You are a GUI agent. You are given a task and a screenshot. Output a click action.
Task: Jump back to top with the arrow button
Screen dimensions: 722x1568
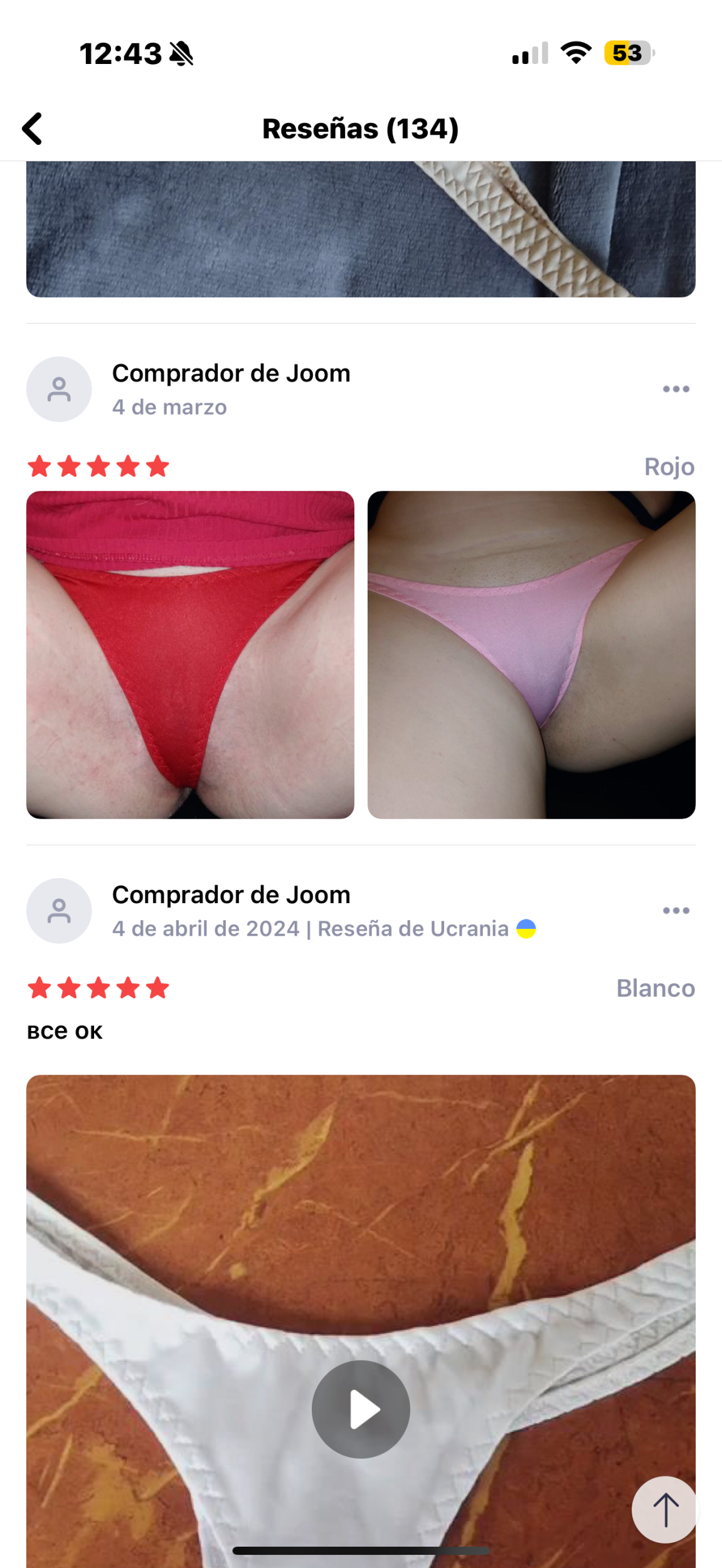point(664,1509)
